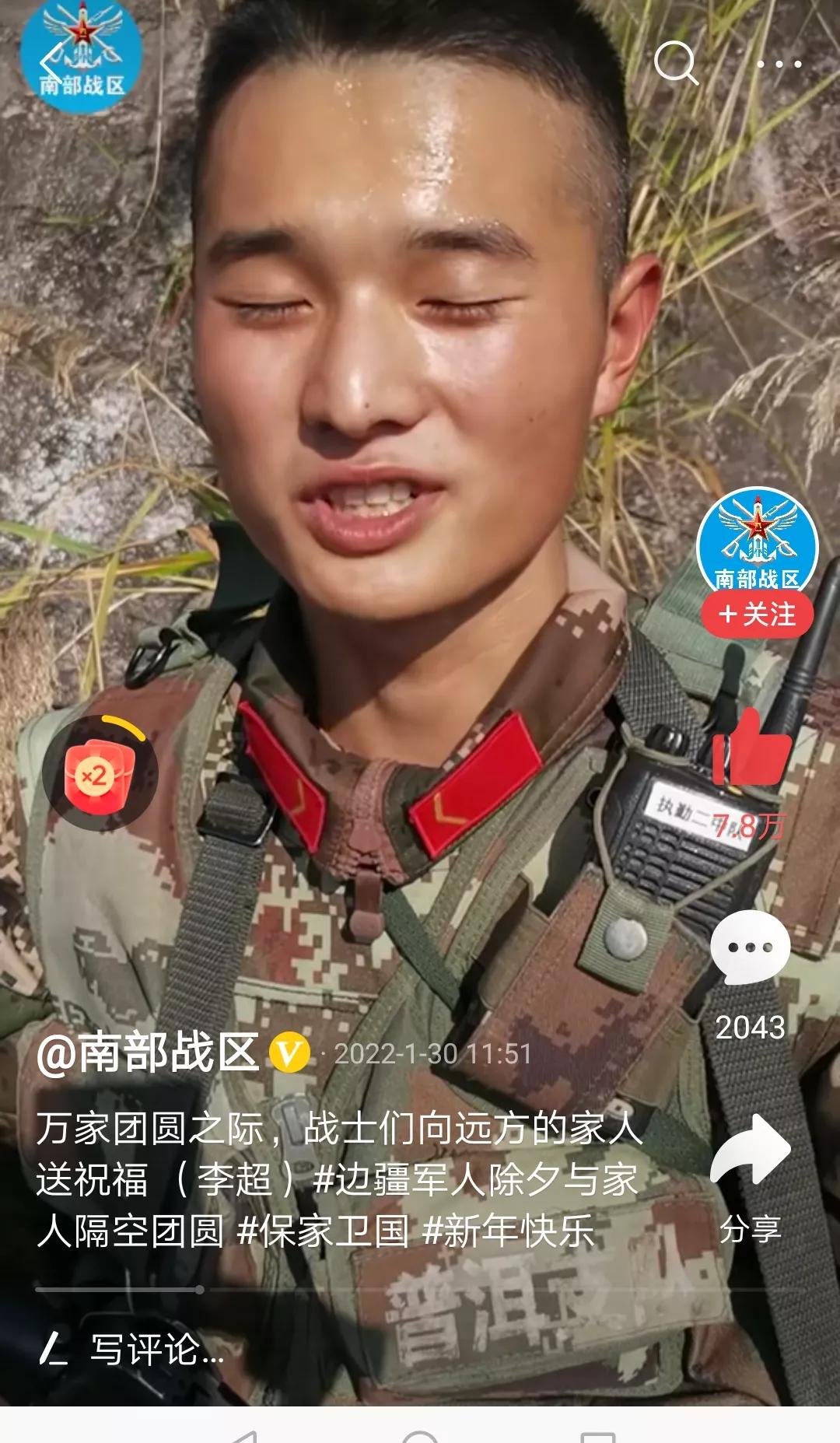The width and height of the screenshot is (840, 1443).
Task: Open the @南部战区 account name
Action: (x=148, y=1054)
